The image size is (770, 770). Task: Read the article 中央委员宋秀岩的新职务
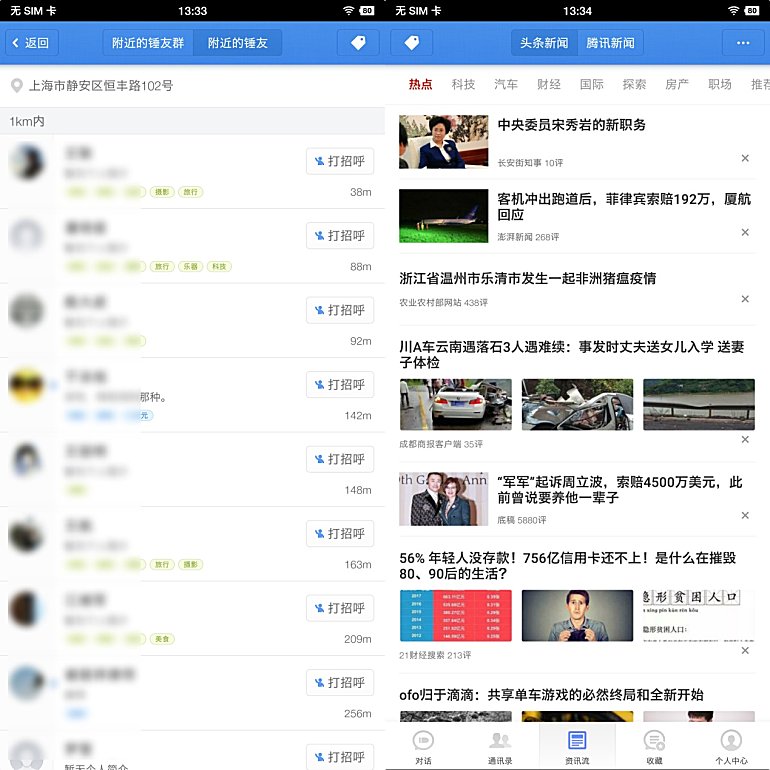pyautogui.click(x=572, y=125)
